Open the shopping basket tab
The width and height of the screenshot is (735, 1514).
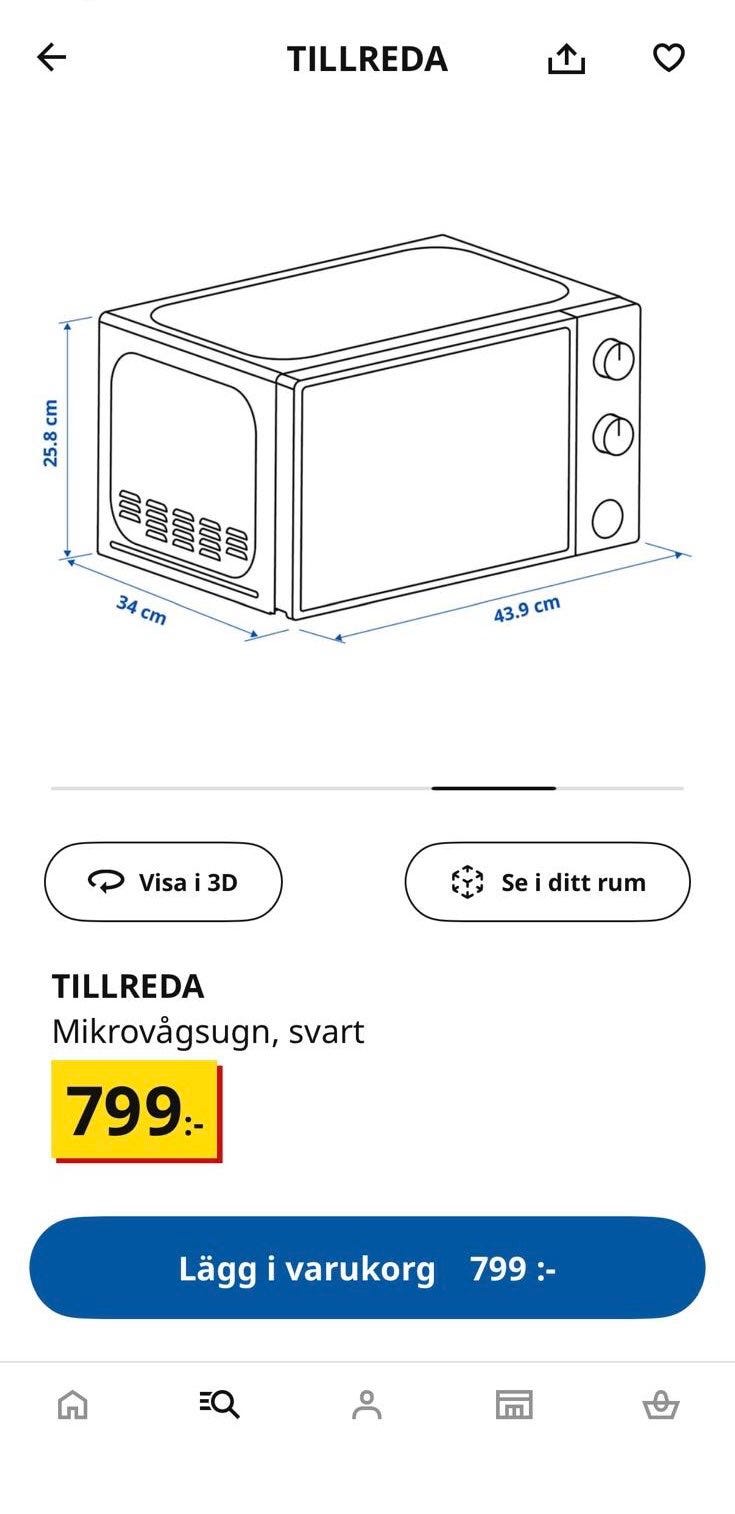click(x=661, y=1405)
